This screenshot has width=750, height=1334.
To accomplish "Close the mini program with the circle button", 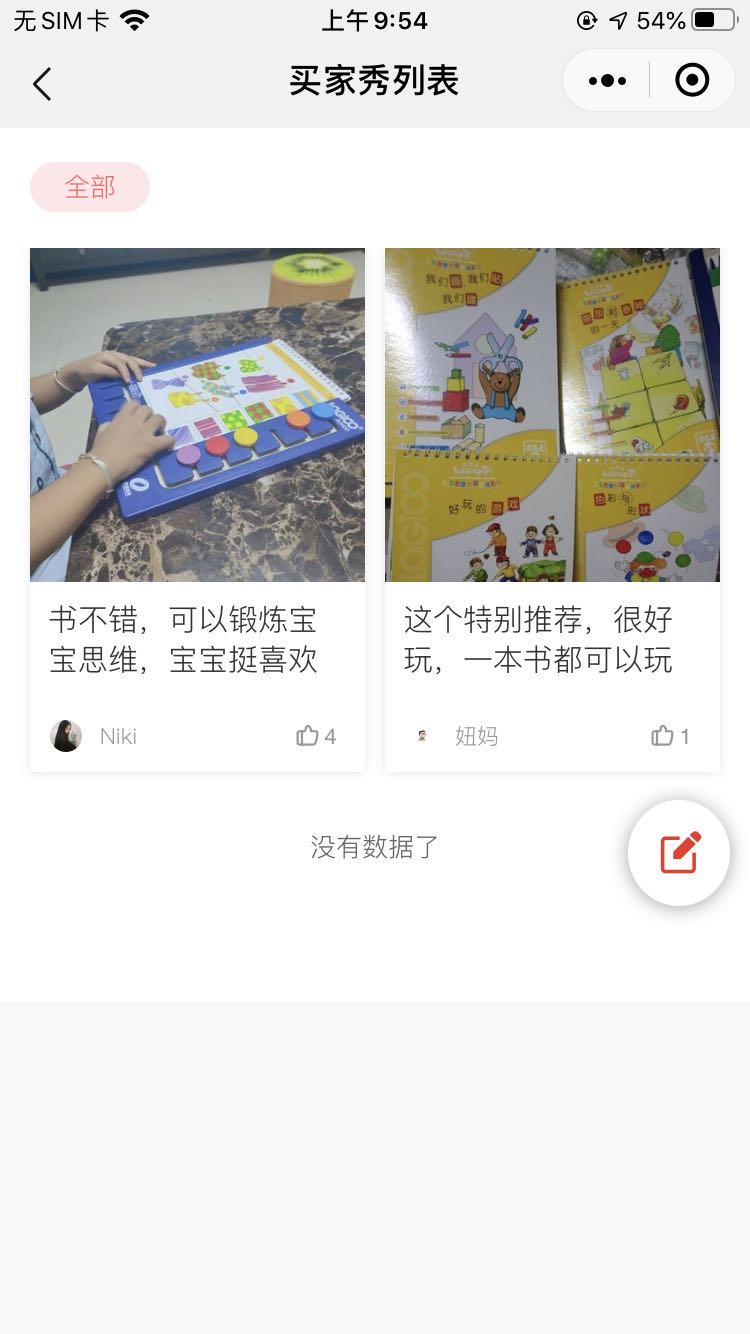I will pyautogui.click(x=692, y=80).
